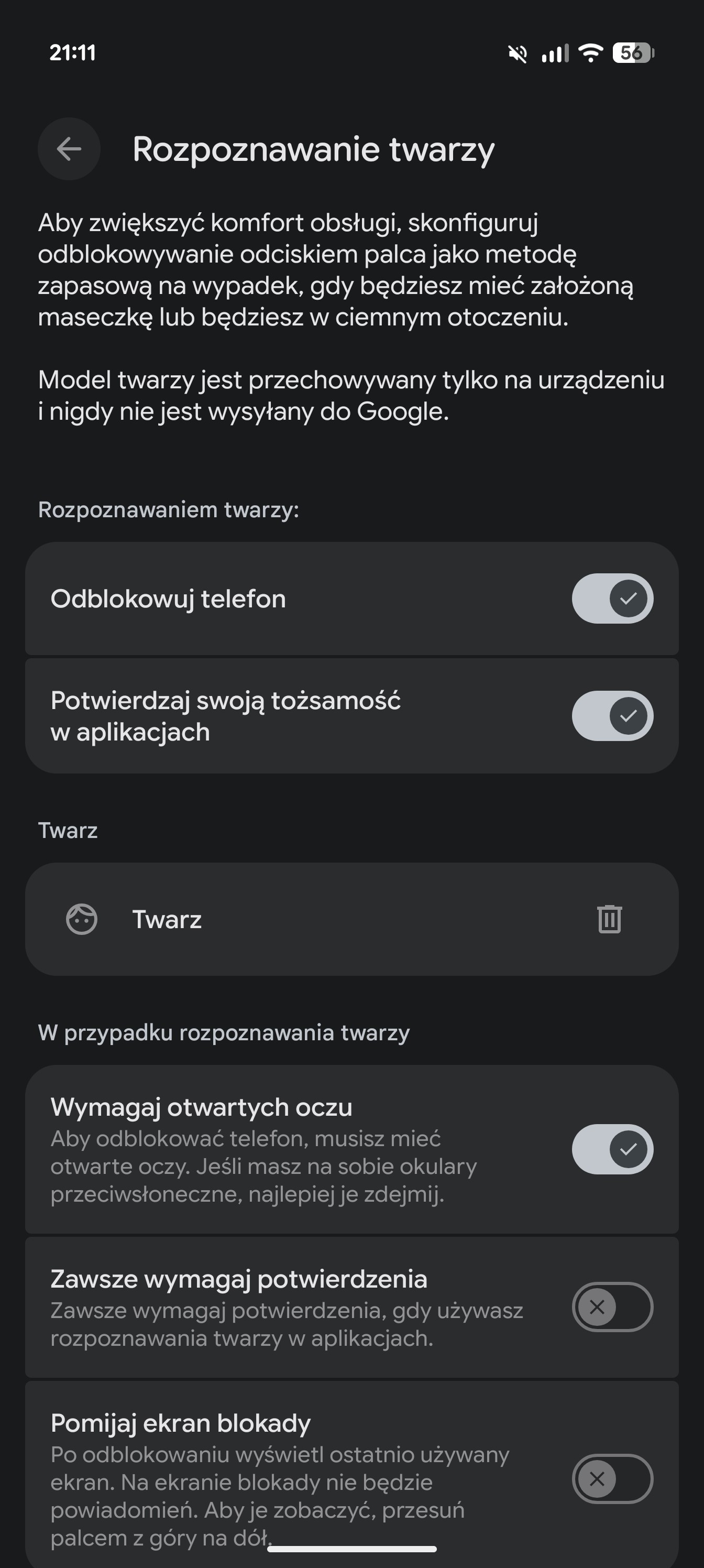Disable the Odblokowuj telefon switch

pyautogui.click(x=612, y=598)
